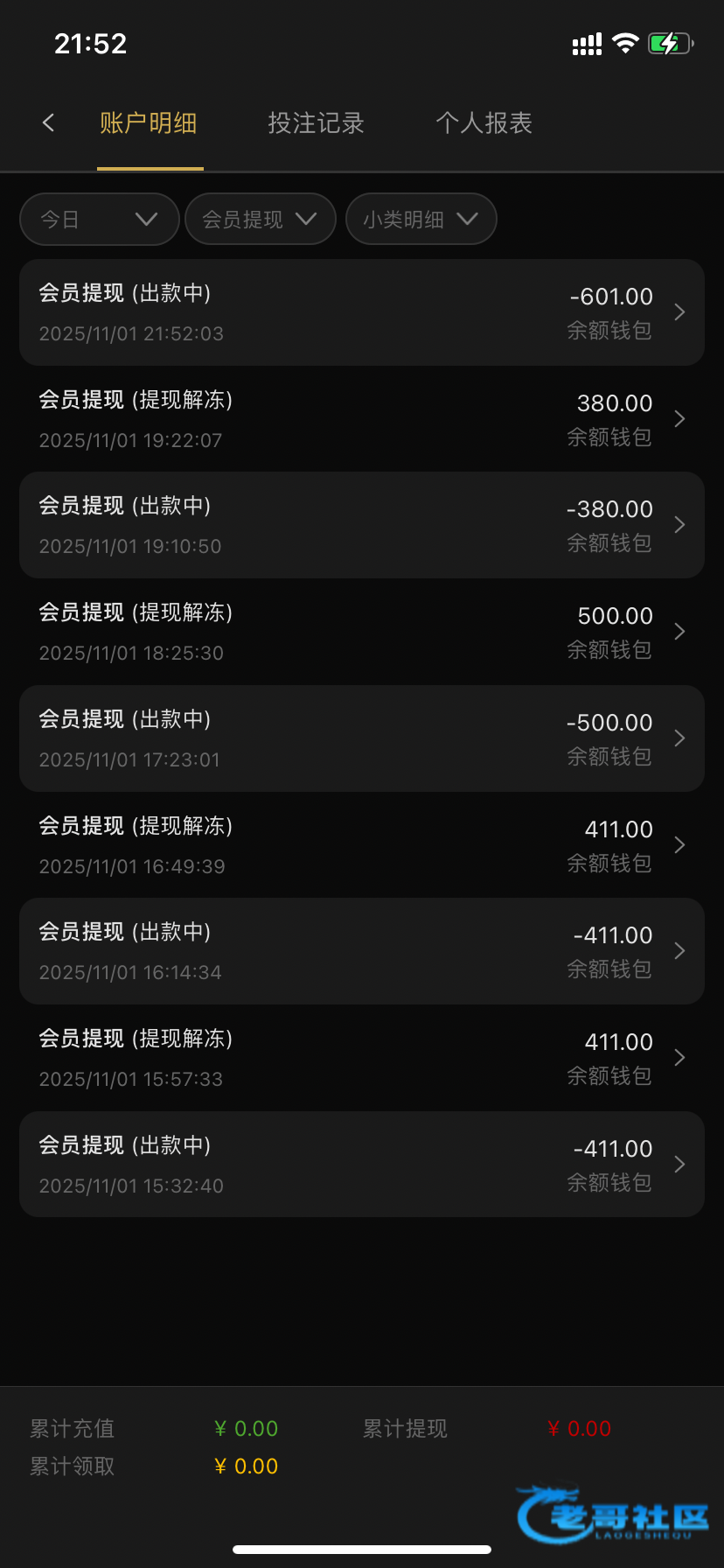The image size is (724, 1568).
Task: Open the 380.00 unfreeze record at 19:22:07
Action: click(362, 419)
